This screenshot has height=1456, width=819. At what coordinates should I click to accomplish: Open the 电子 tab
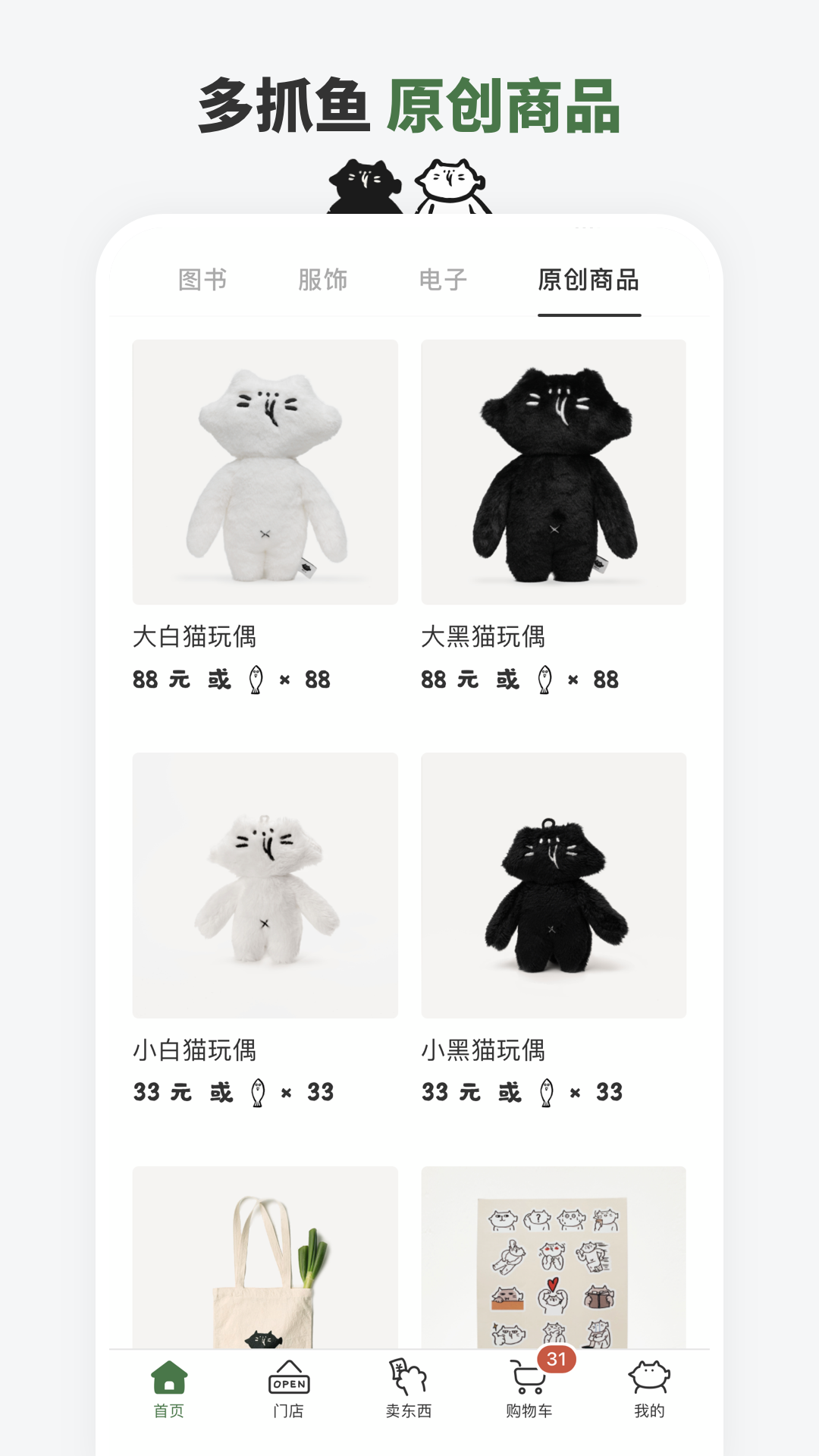pos(442,280)
